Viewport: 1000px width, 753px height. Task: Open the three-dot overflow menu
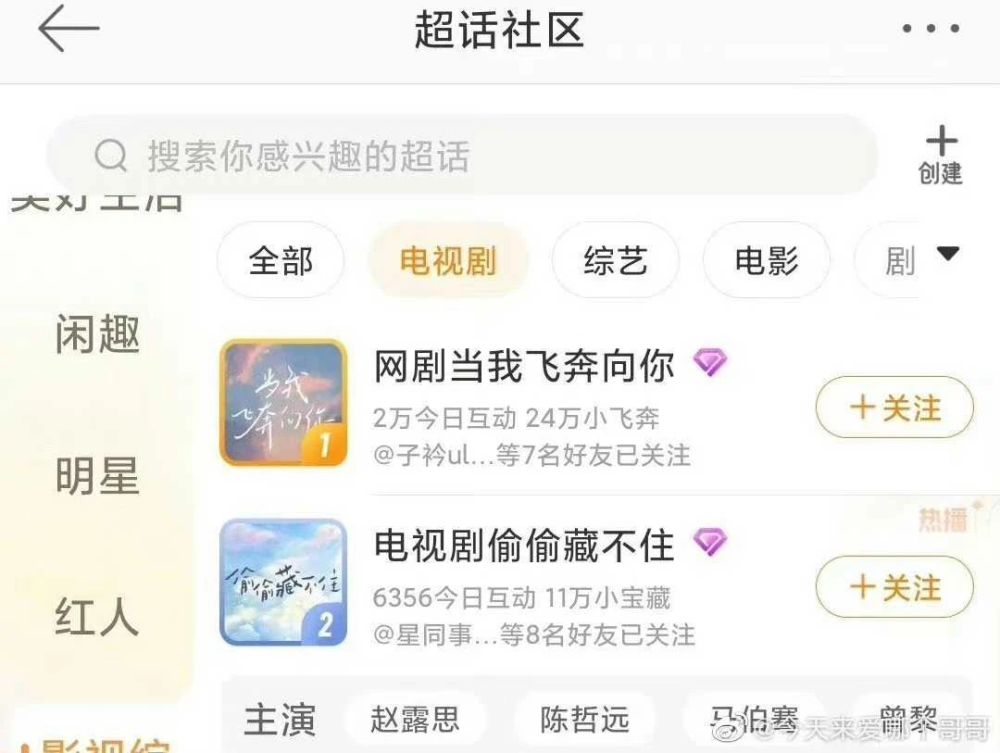tap(930, 30)
